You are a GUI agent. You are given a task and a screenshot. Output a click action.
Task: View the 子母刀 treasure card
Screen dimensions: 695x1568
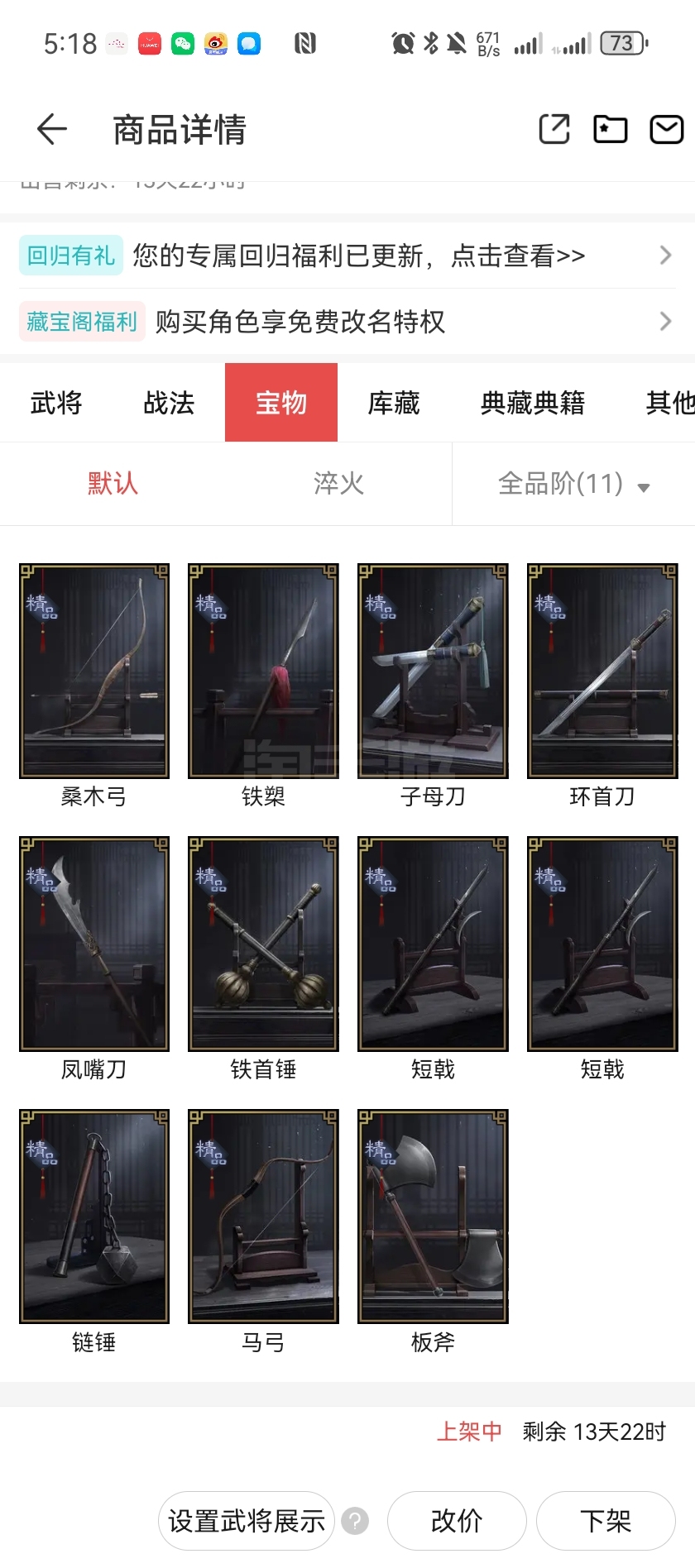pyautogui.click(x=433, y=686)
